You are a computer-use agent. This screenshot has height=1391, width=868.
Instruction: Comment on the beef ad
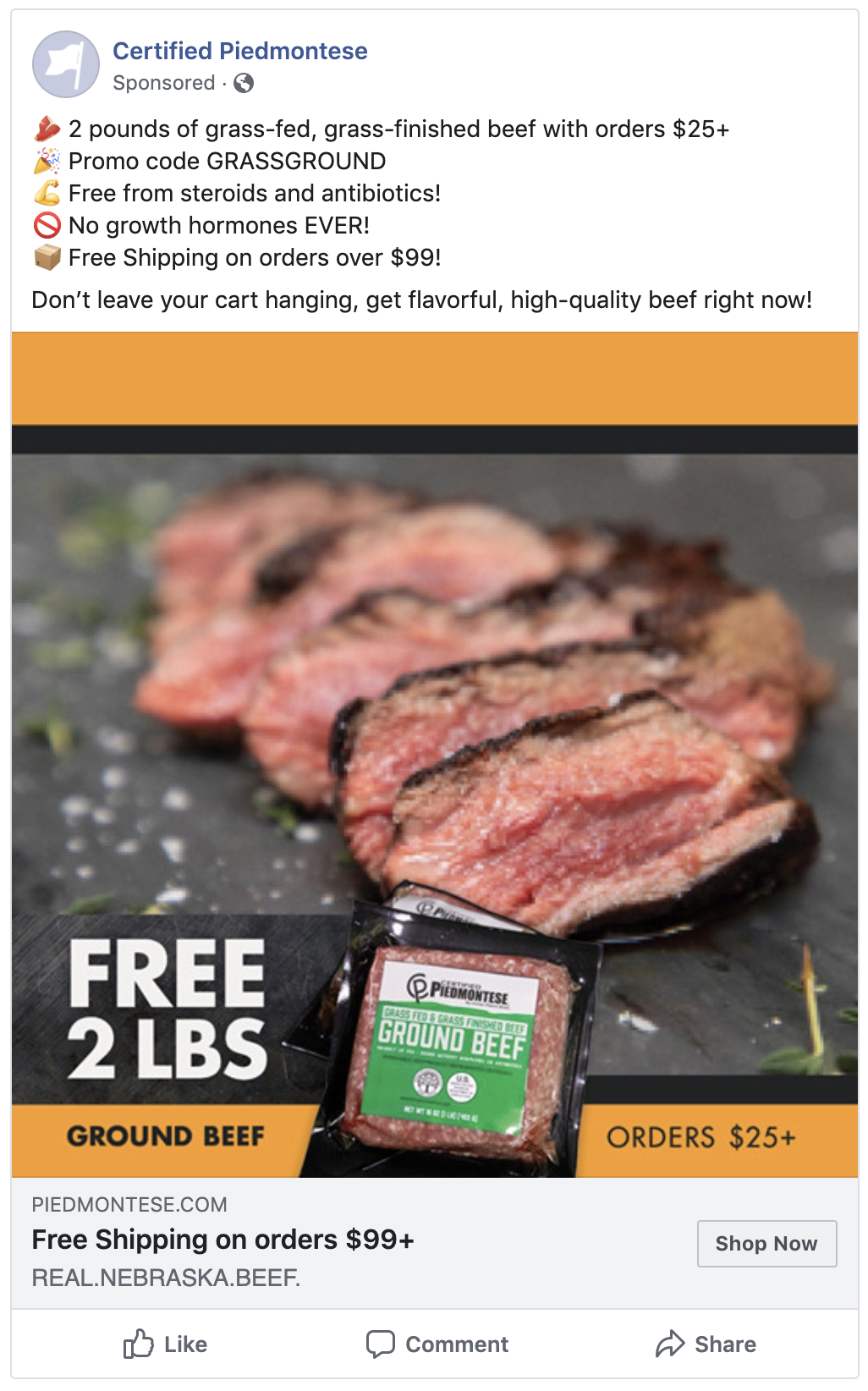pyautogui.click(x=437, y=1344)
